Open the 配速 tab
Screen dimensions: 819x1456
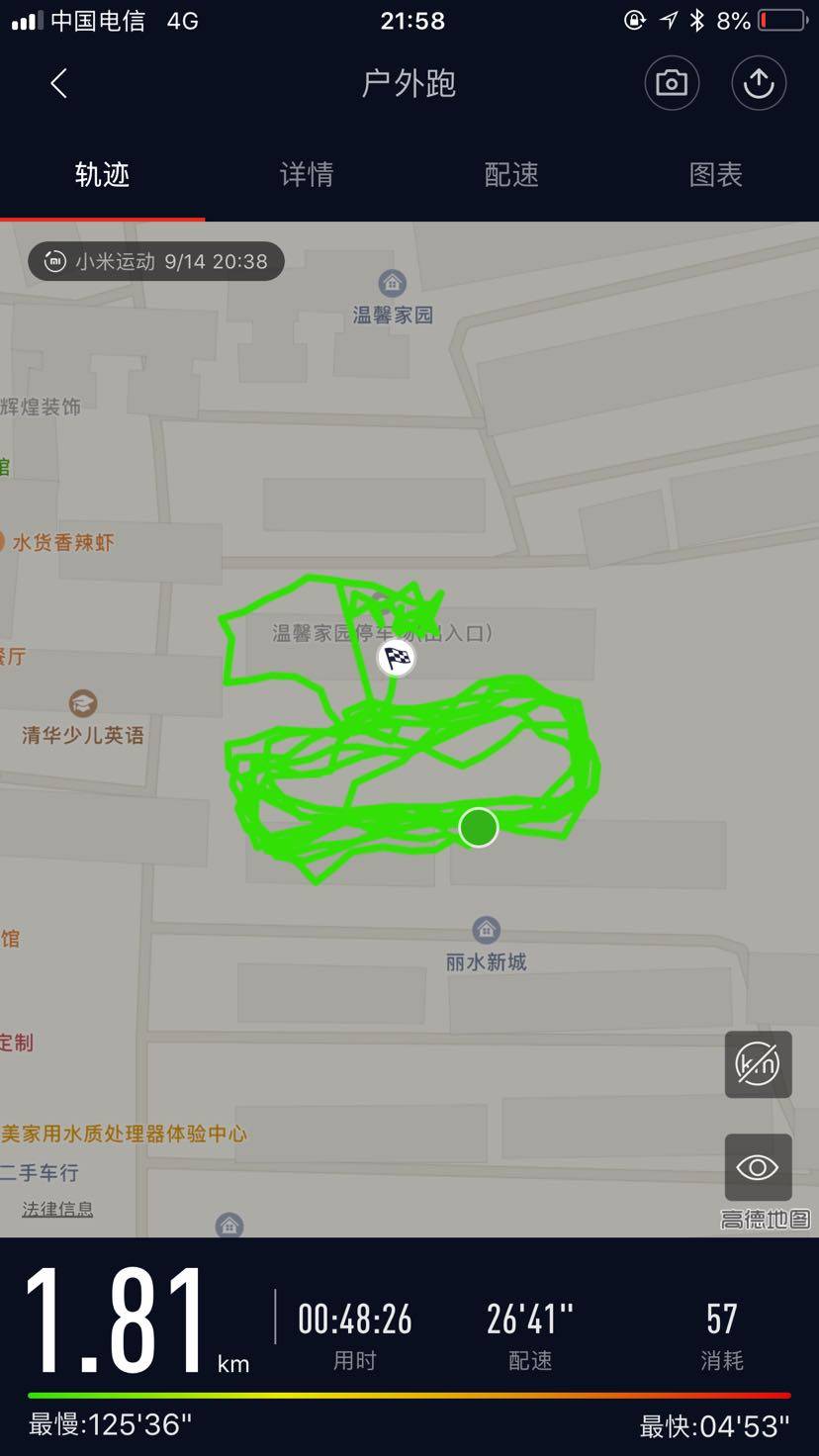tap(511, 175)
